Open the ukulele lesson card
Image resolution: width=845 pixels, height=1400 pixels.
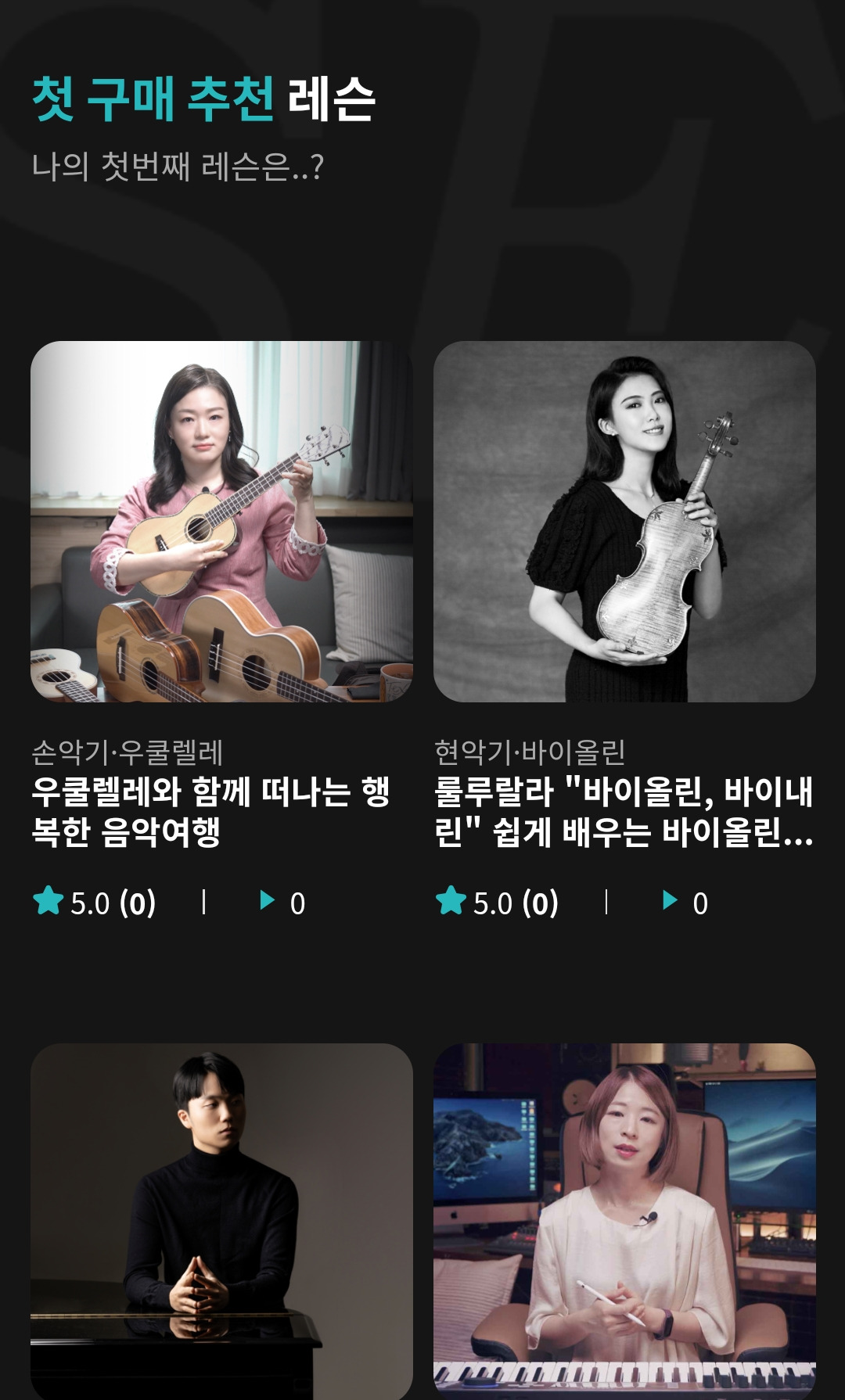tap(221, 522)
